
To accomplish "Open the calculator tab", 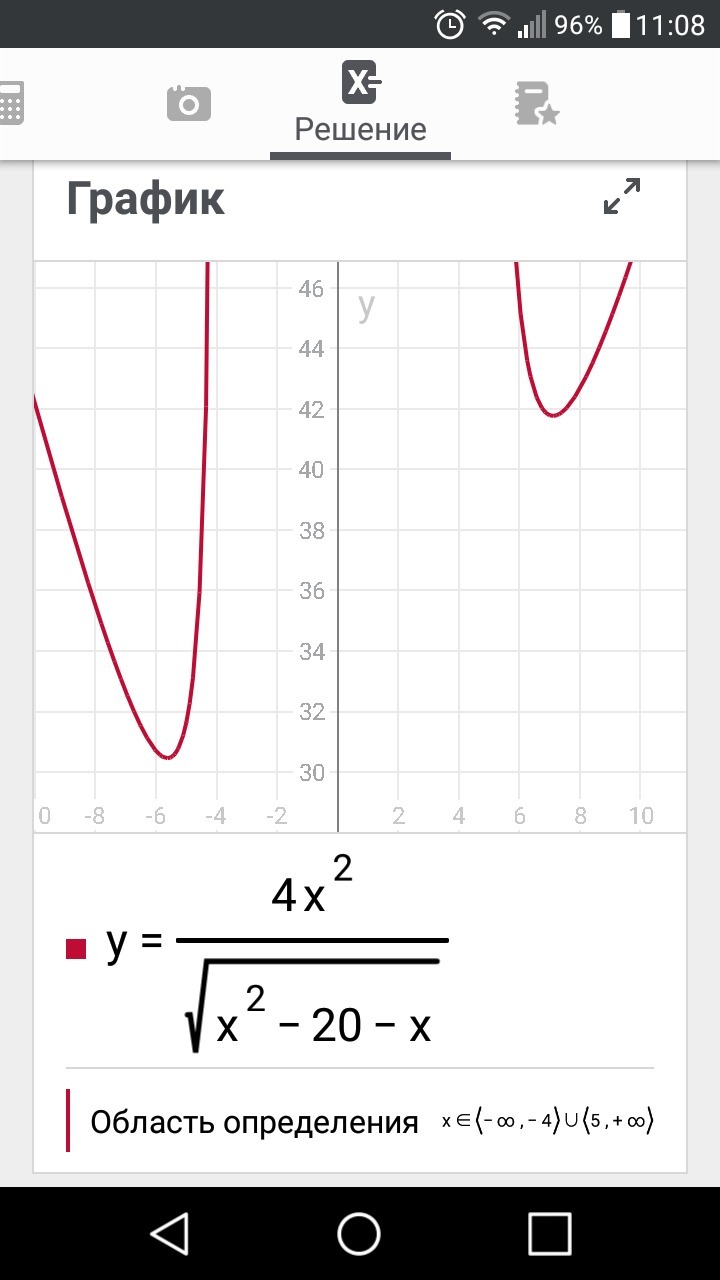I will pos(10,102).
